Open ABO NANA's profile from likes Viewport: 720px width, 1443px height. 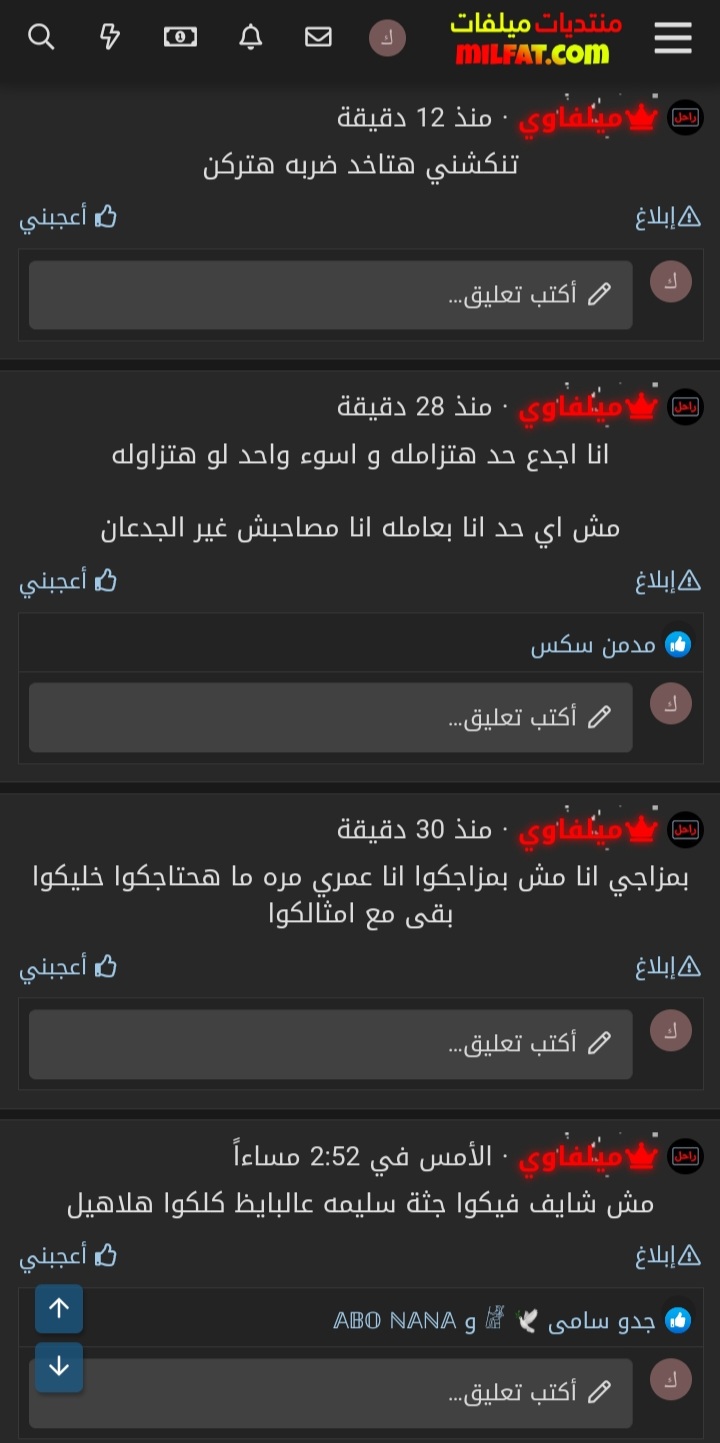tap(394, 1320)
